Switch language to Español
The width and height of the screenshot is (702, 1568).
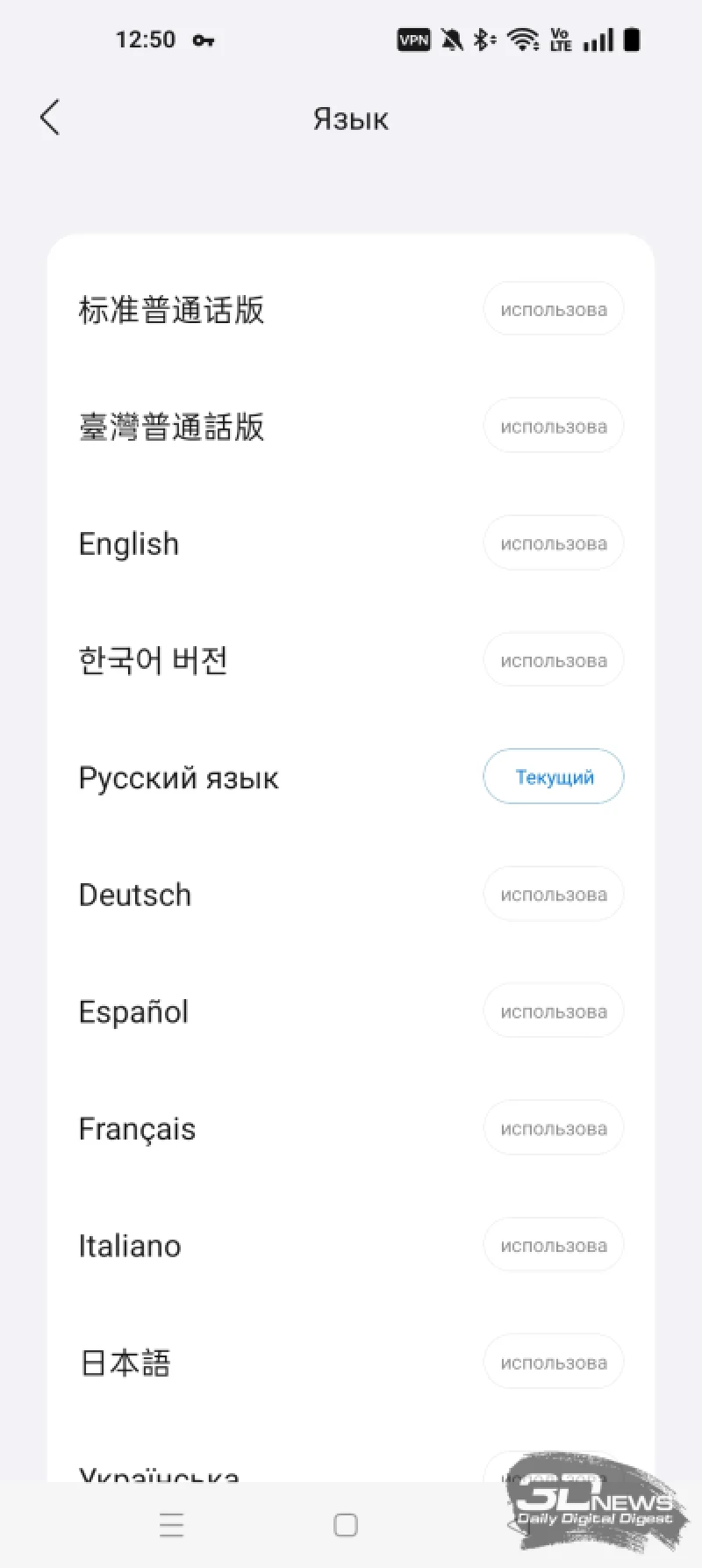554,1011
